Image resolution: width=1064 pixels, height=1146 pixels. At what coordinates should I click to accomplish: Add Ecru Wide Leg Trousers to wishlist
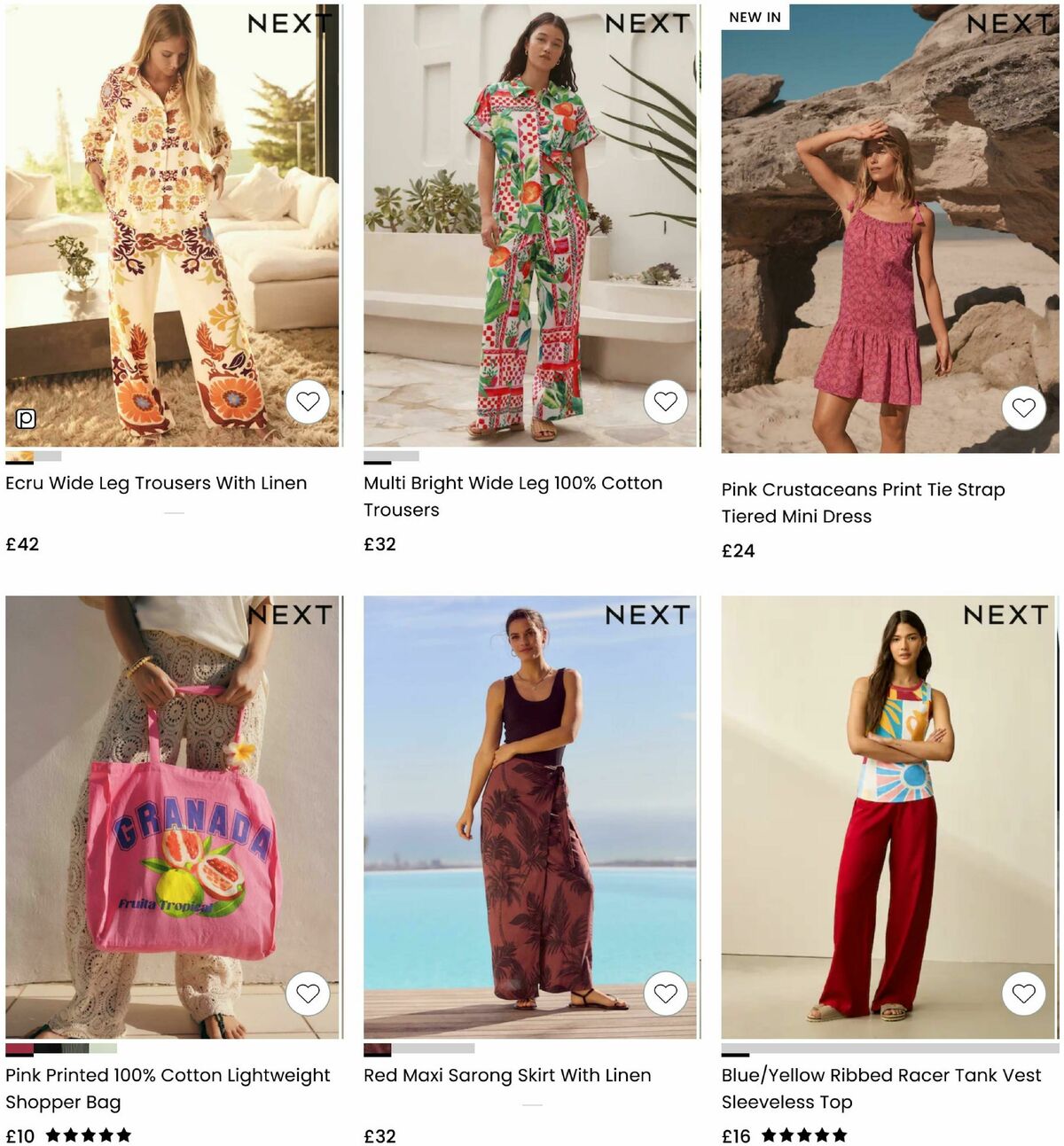[308, 401]
